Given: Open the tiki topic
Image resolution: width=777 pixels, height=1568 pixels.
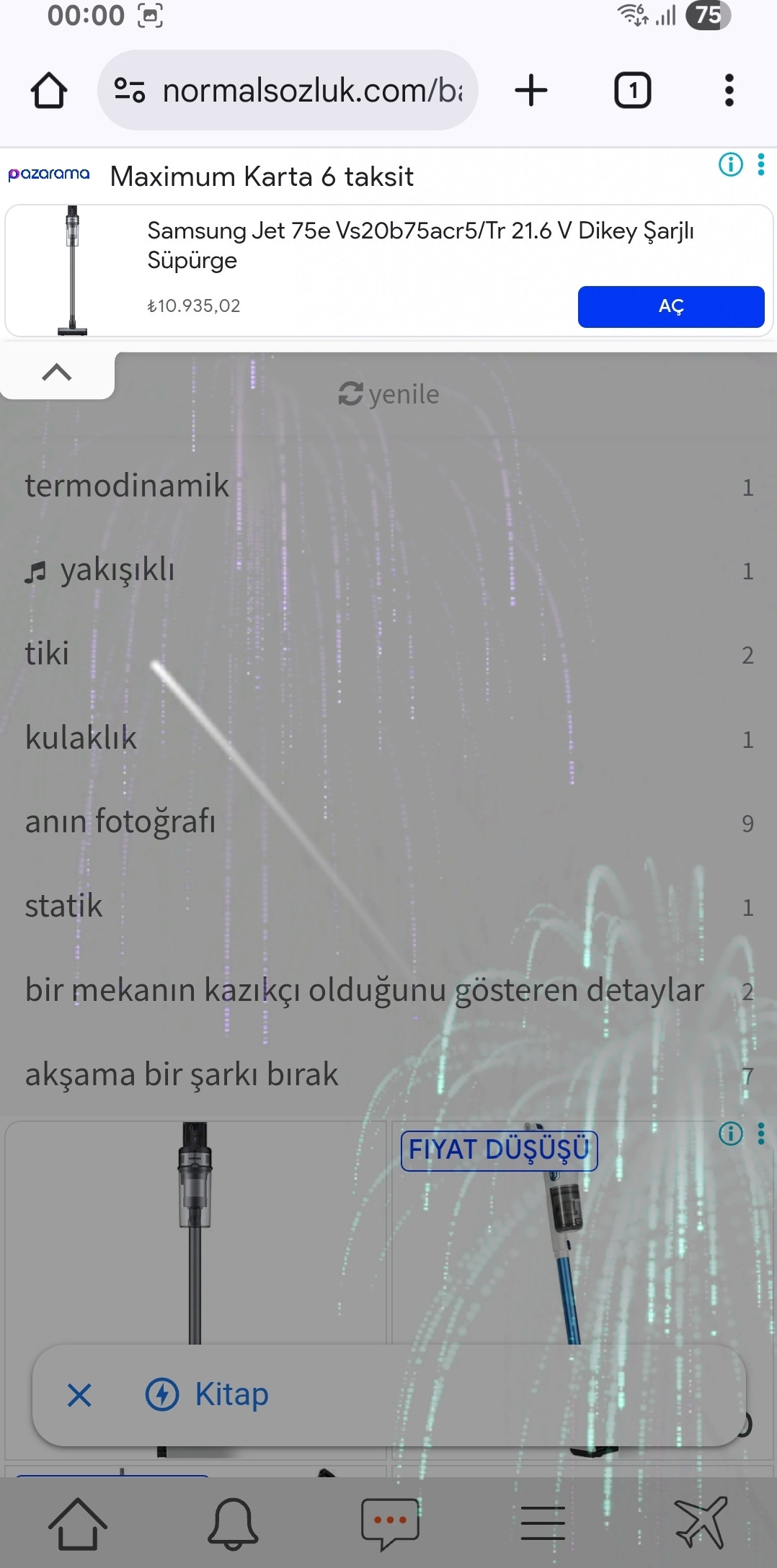Looking at the screenshot, I should coord(48,654).
